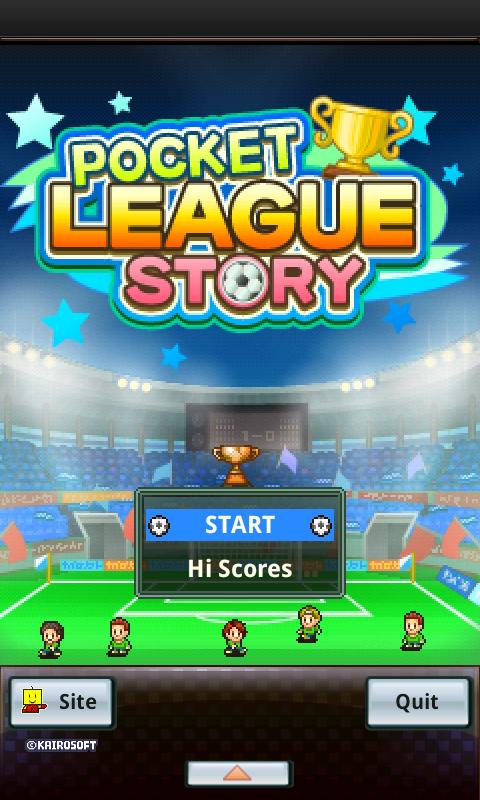Open the Hi Scores list
This screenshot has width=480, height=800.
click(240, 569)
